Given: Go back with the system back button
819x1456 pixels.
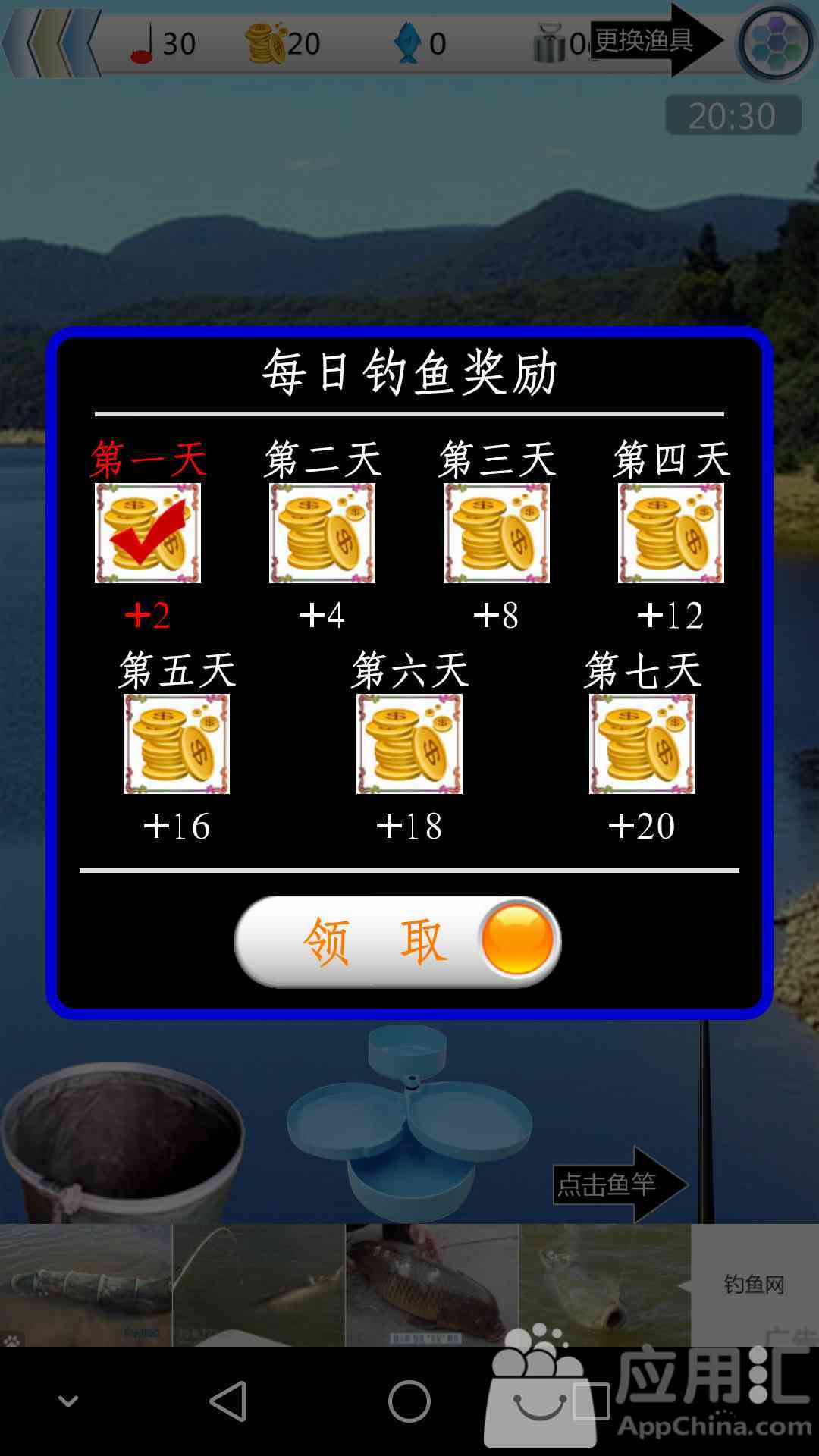Looking at the screenshot, I should [227, 1401].
